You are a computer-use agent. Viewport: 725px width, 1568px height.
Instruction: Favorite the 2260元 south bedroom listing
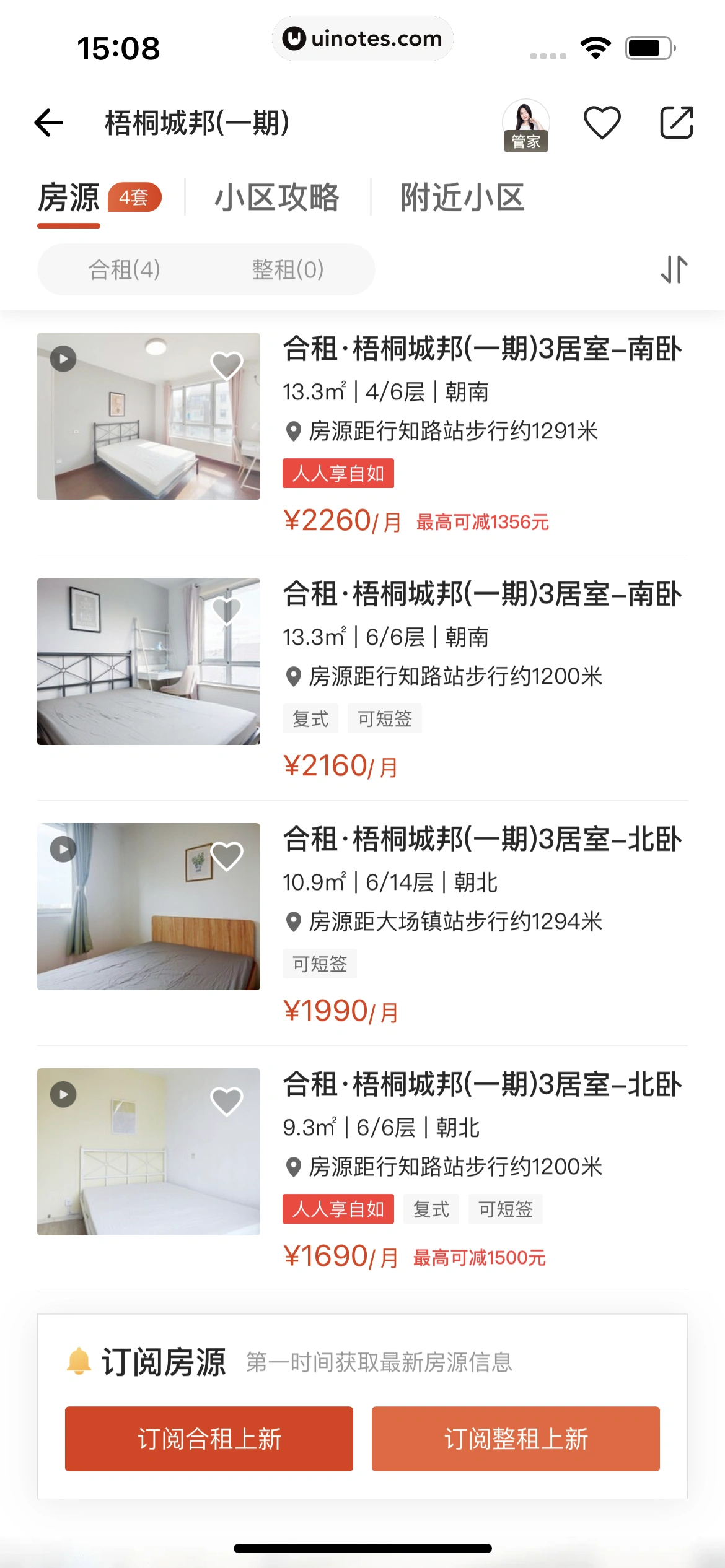point(227,366)
